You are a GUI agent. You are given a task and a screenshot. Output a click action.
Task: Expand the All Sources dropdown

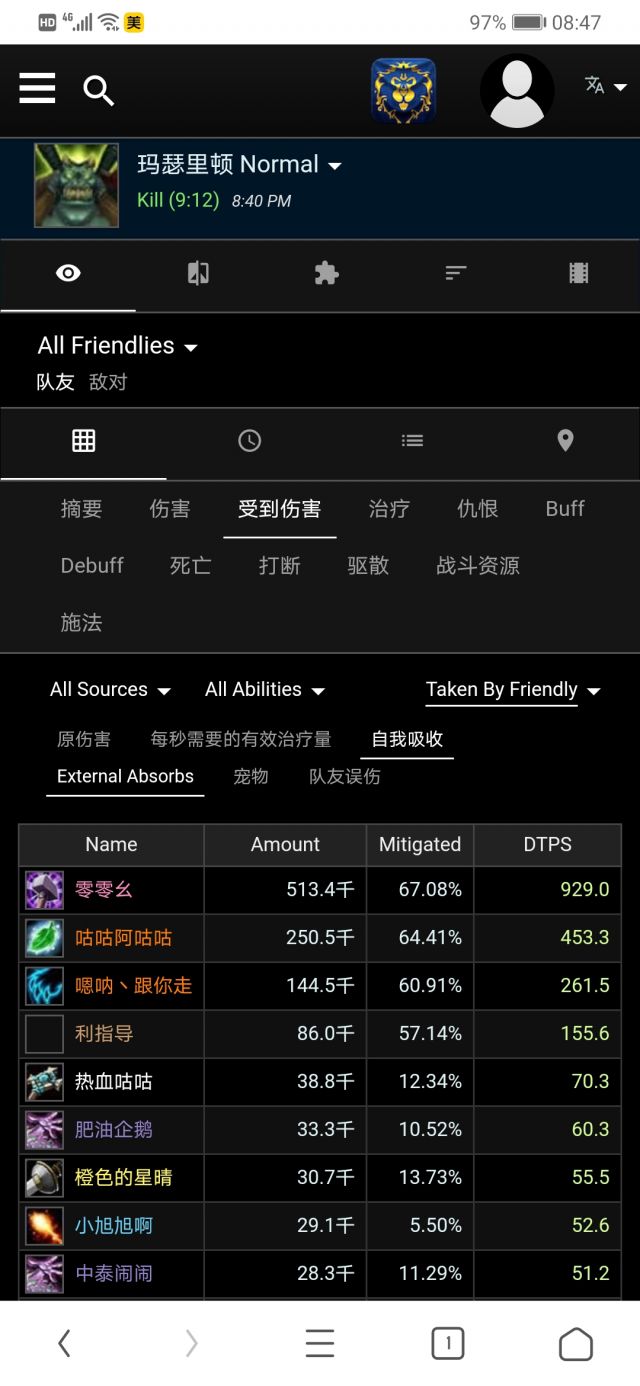tap(110, 690)
